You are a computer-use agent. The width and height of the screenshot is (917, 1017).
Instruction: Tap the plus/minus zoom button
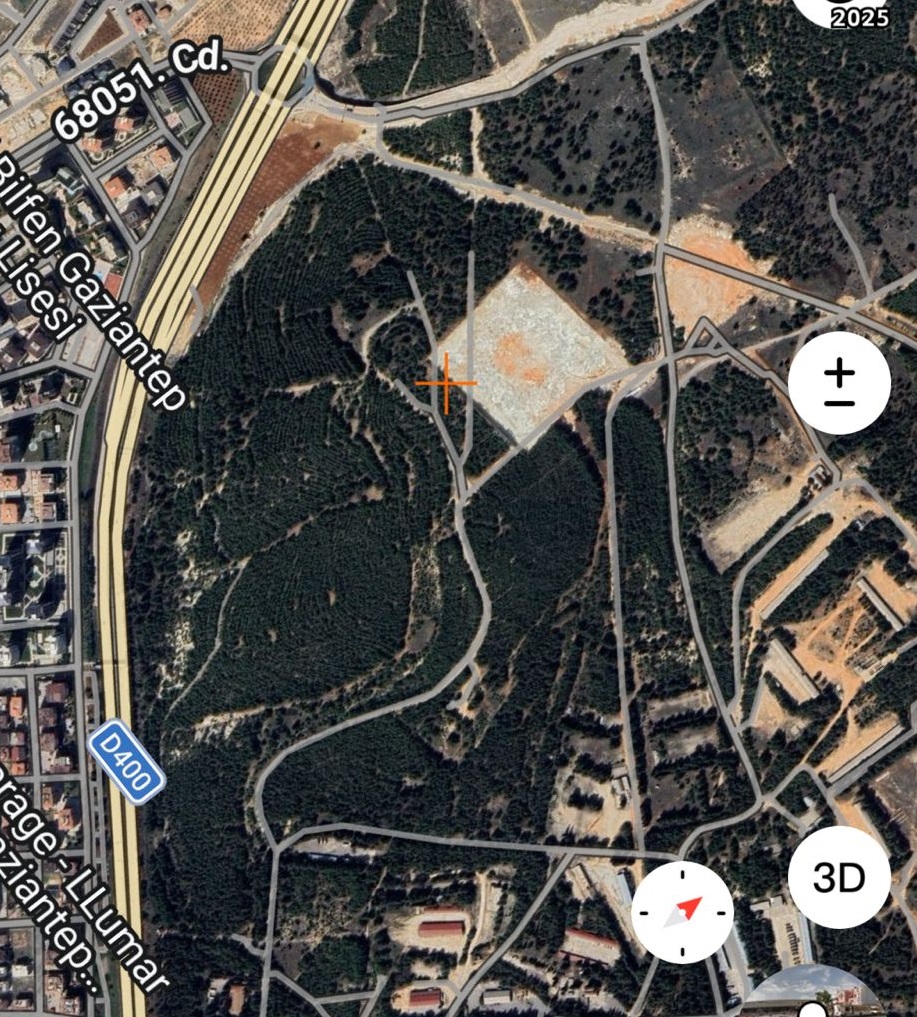click(x=839, y=384)
